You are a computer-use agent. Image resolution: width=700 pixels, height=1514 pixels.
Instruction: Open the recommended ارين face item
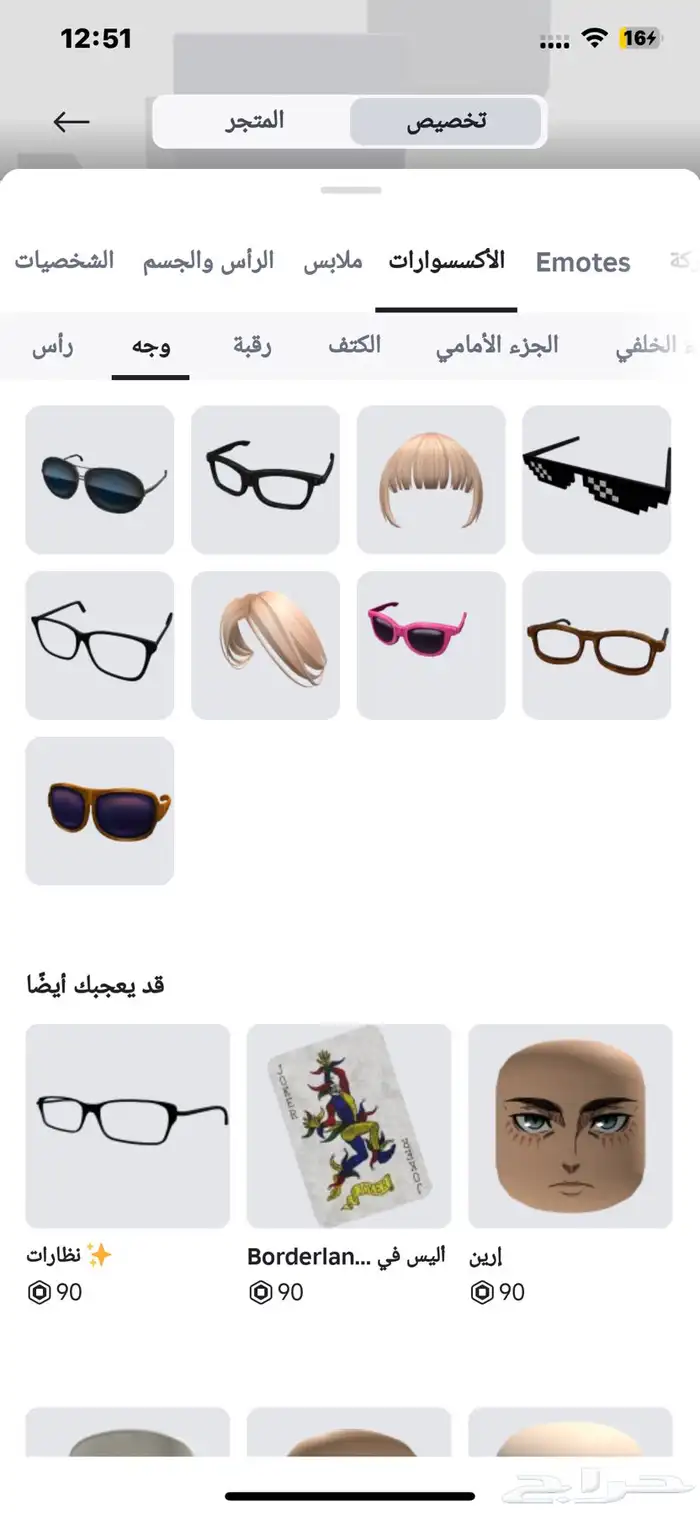[x=570, y=1126]
